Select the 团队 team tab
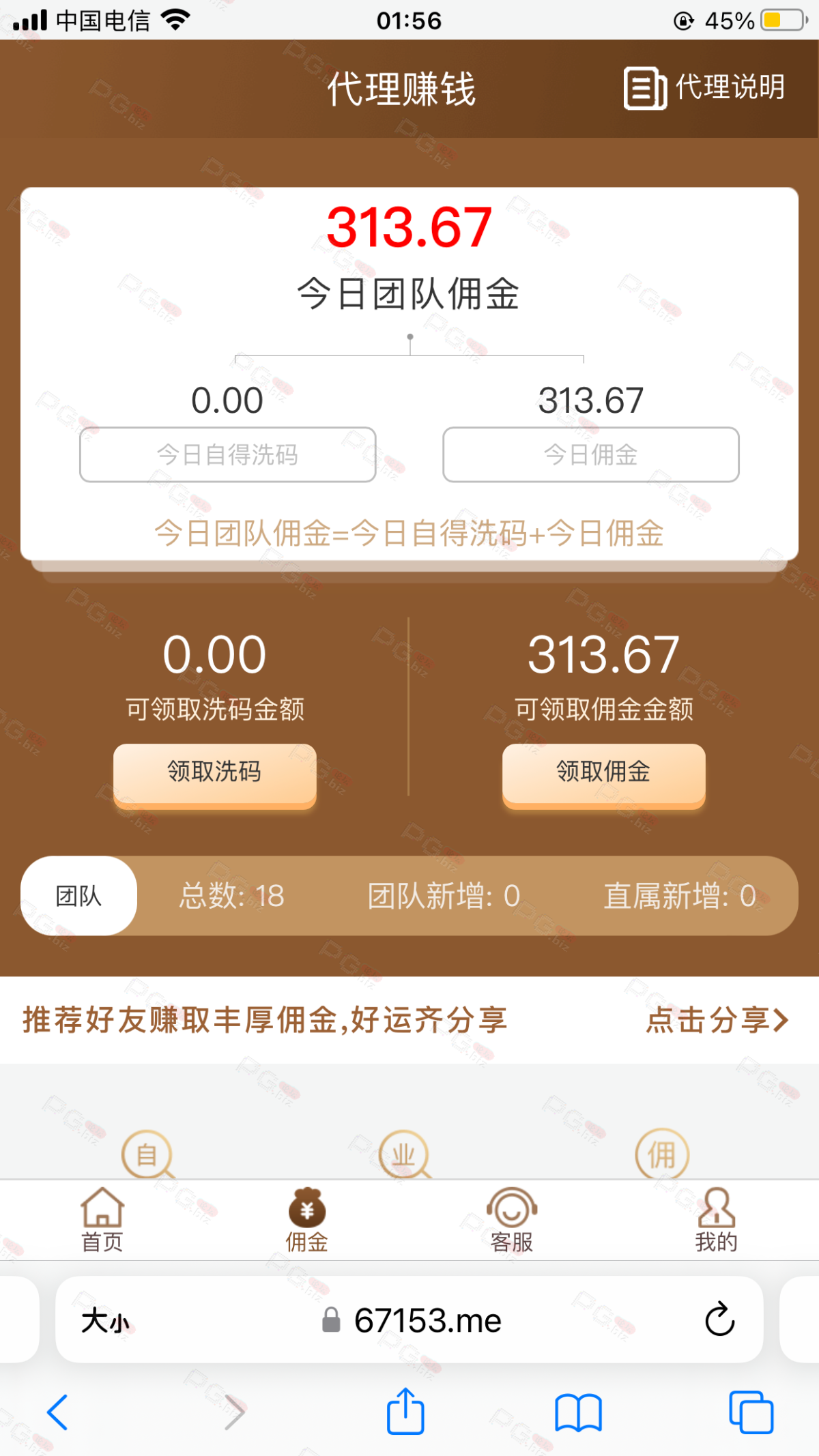 [79, 895]
